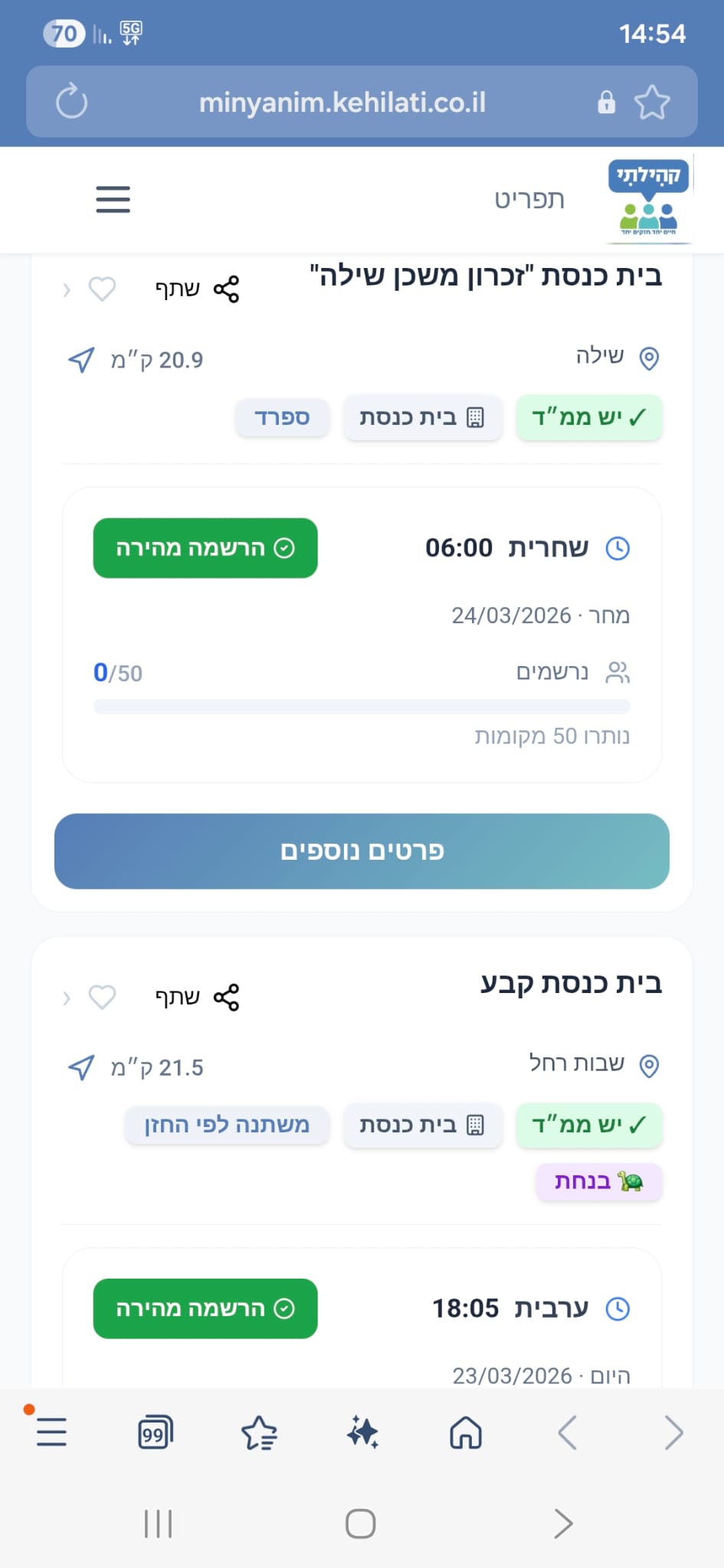Image resolution: width=724 pixels, height=1568 pixels.
Task: Quick register for ערבית at 18:05
Action: coord(205,1308)
